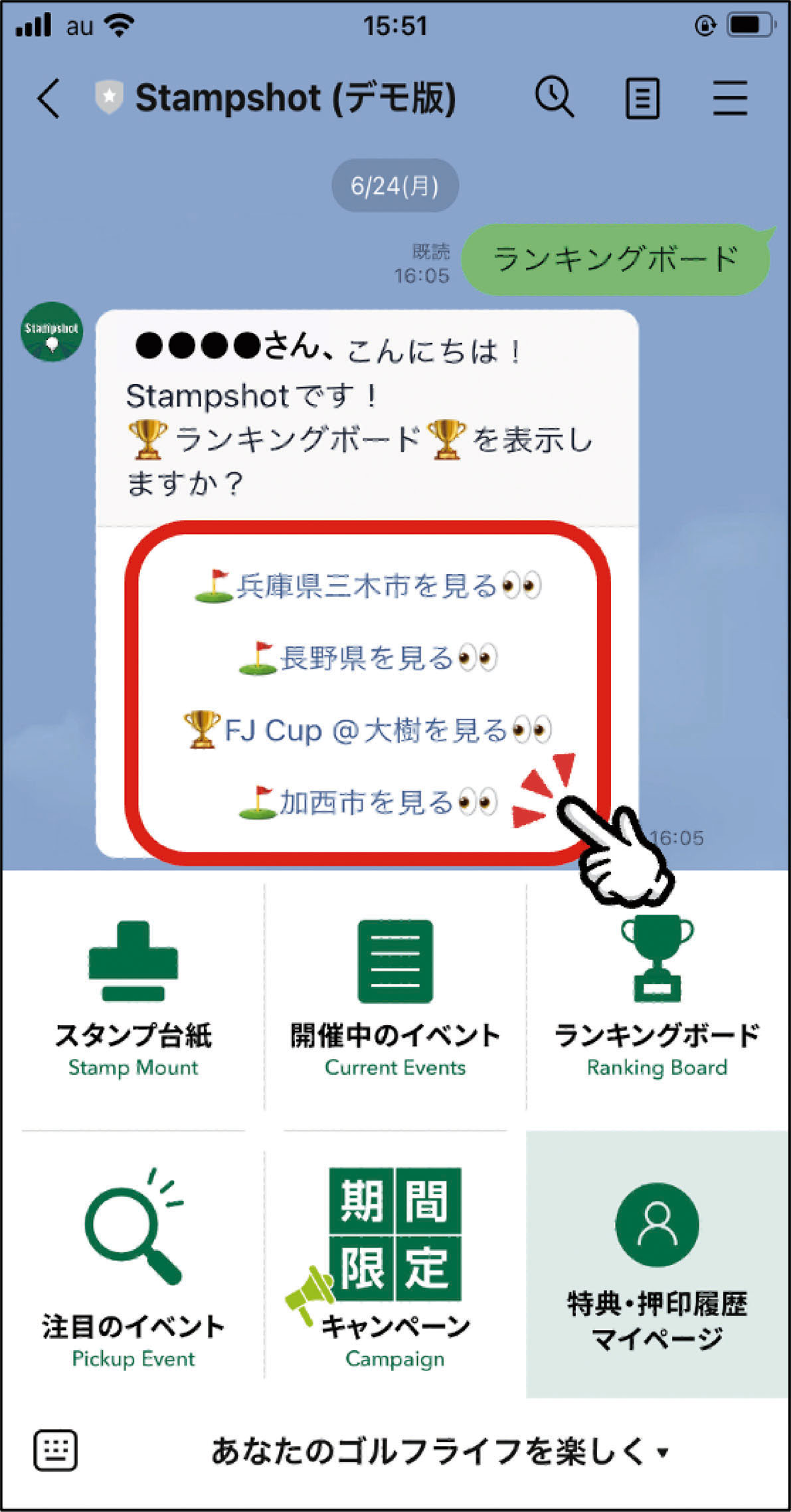View the 長野県 ranking
This screenshot has width=791, height=1512.
[367, 658]
